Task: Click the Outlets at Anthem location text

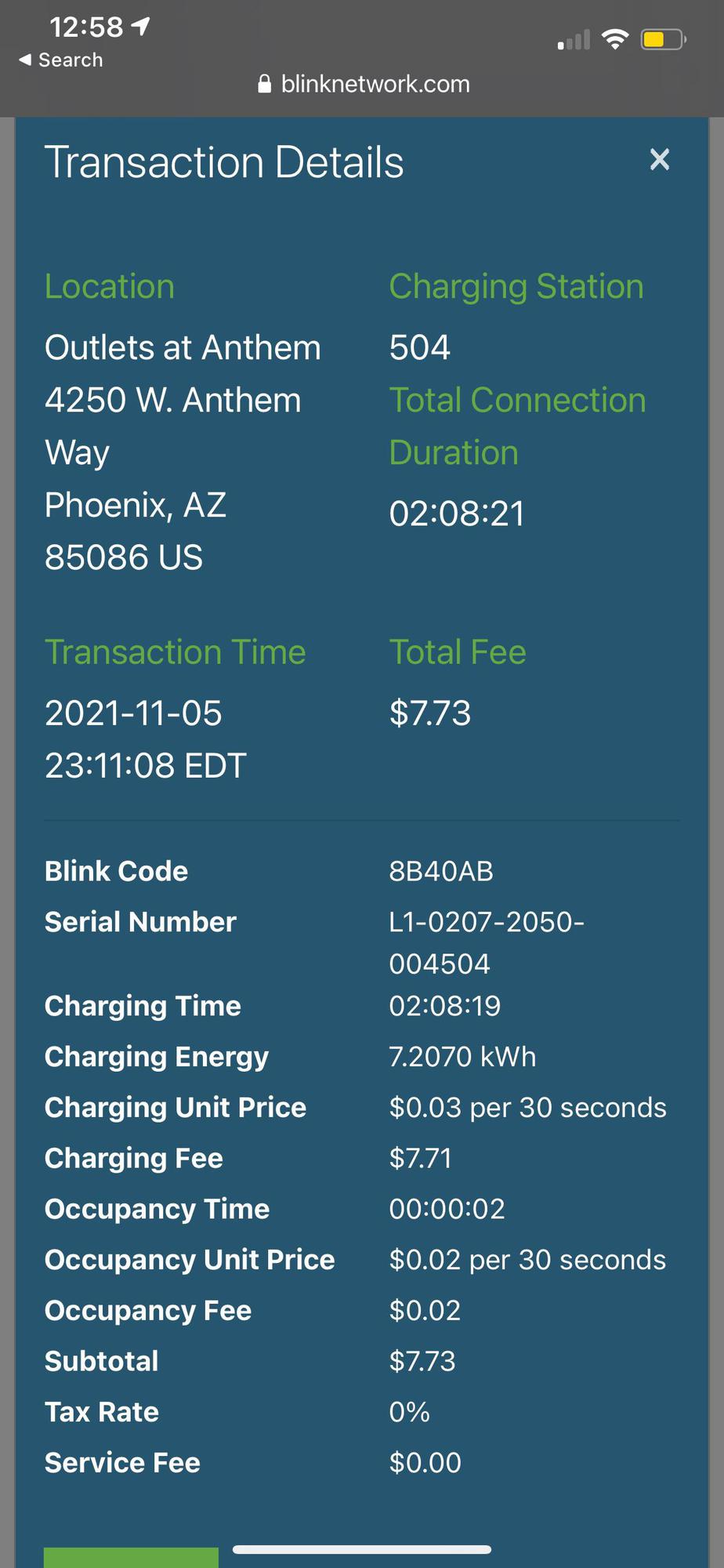Action: 183,347
